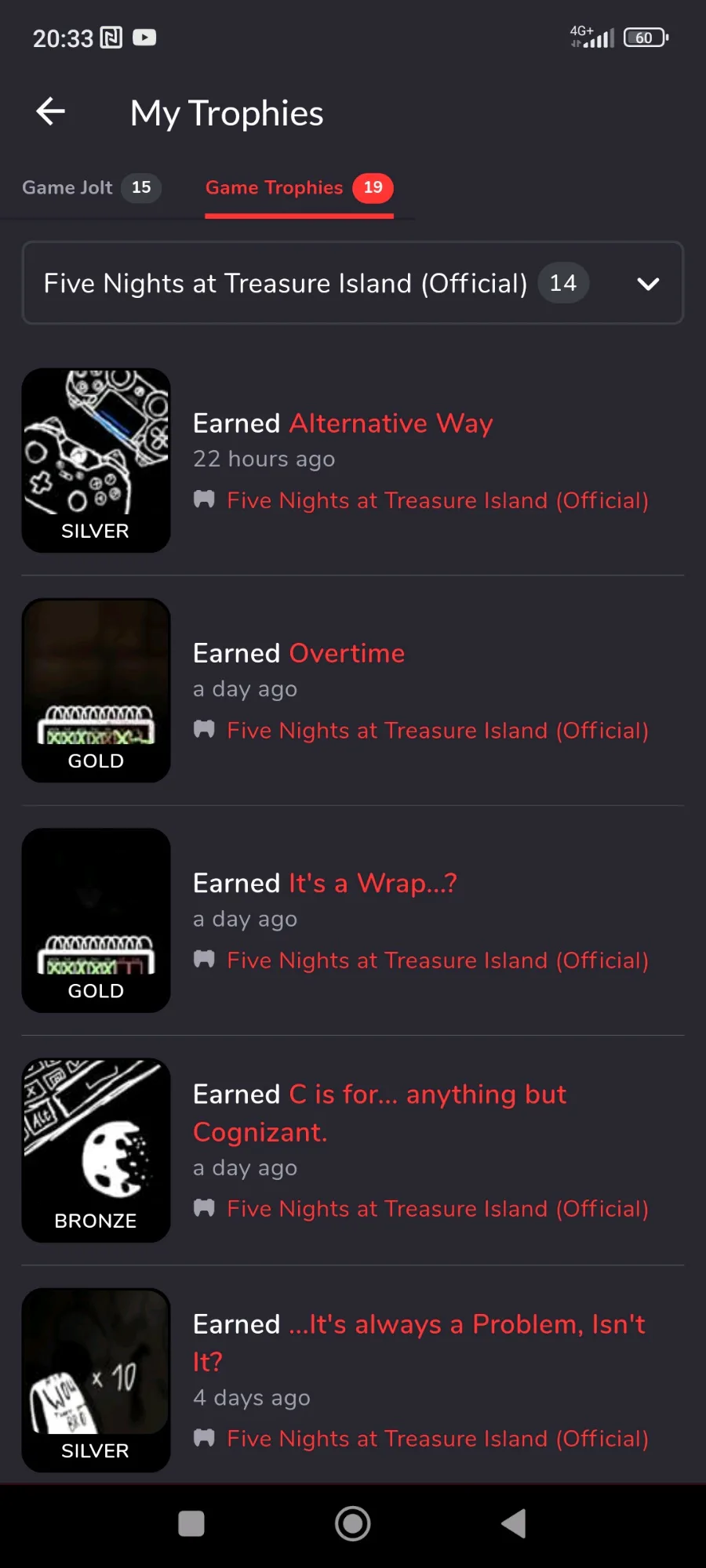Go to the system home screen
Image resolution: width=706 pixels, height=1568 pixels.
point(353,1523)
